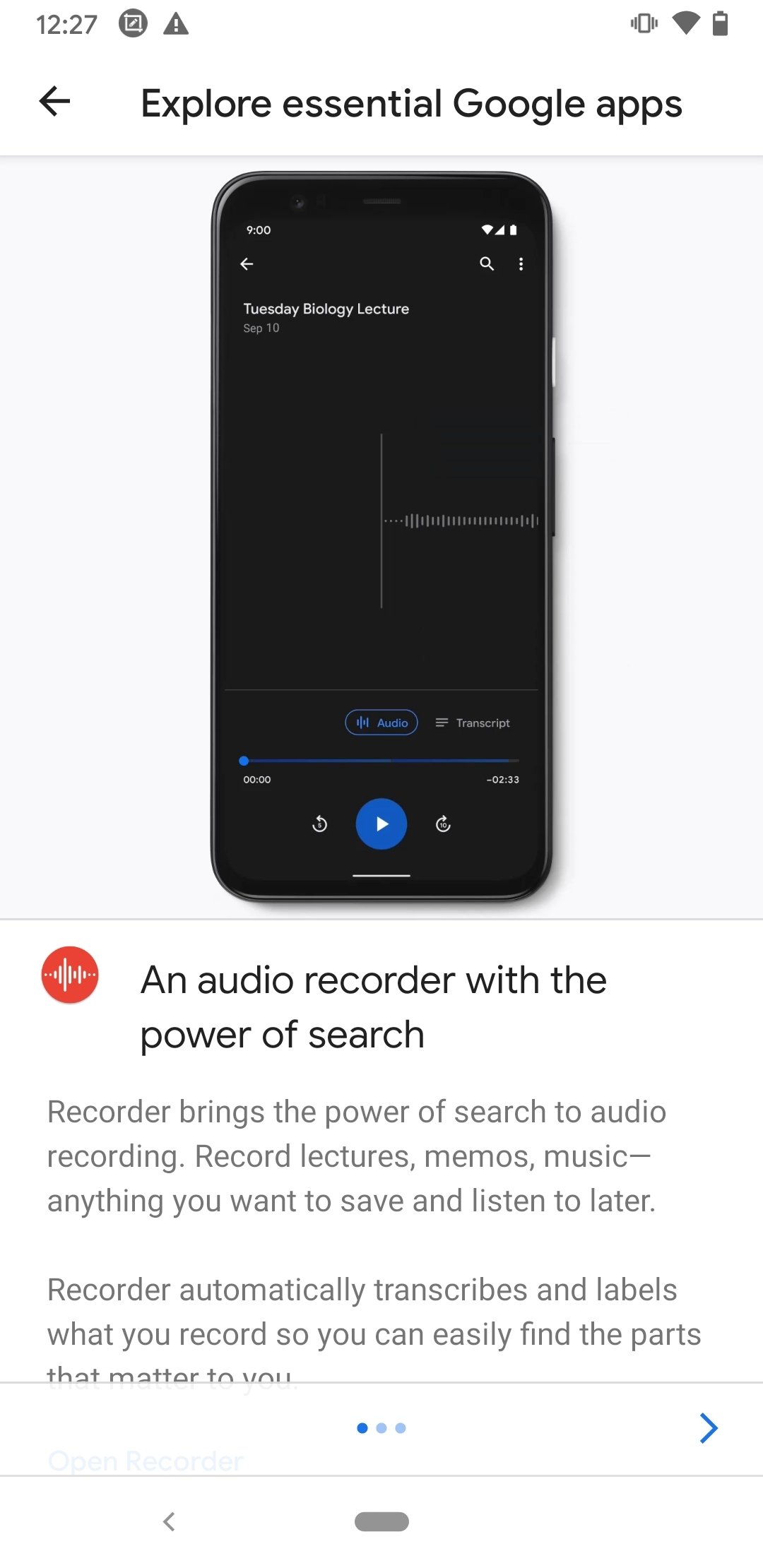The width and height of the screenshot is (763, 1568).
Task: Tap the back arrow inside the Recorder mockup
Action: tap(247, 263)
